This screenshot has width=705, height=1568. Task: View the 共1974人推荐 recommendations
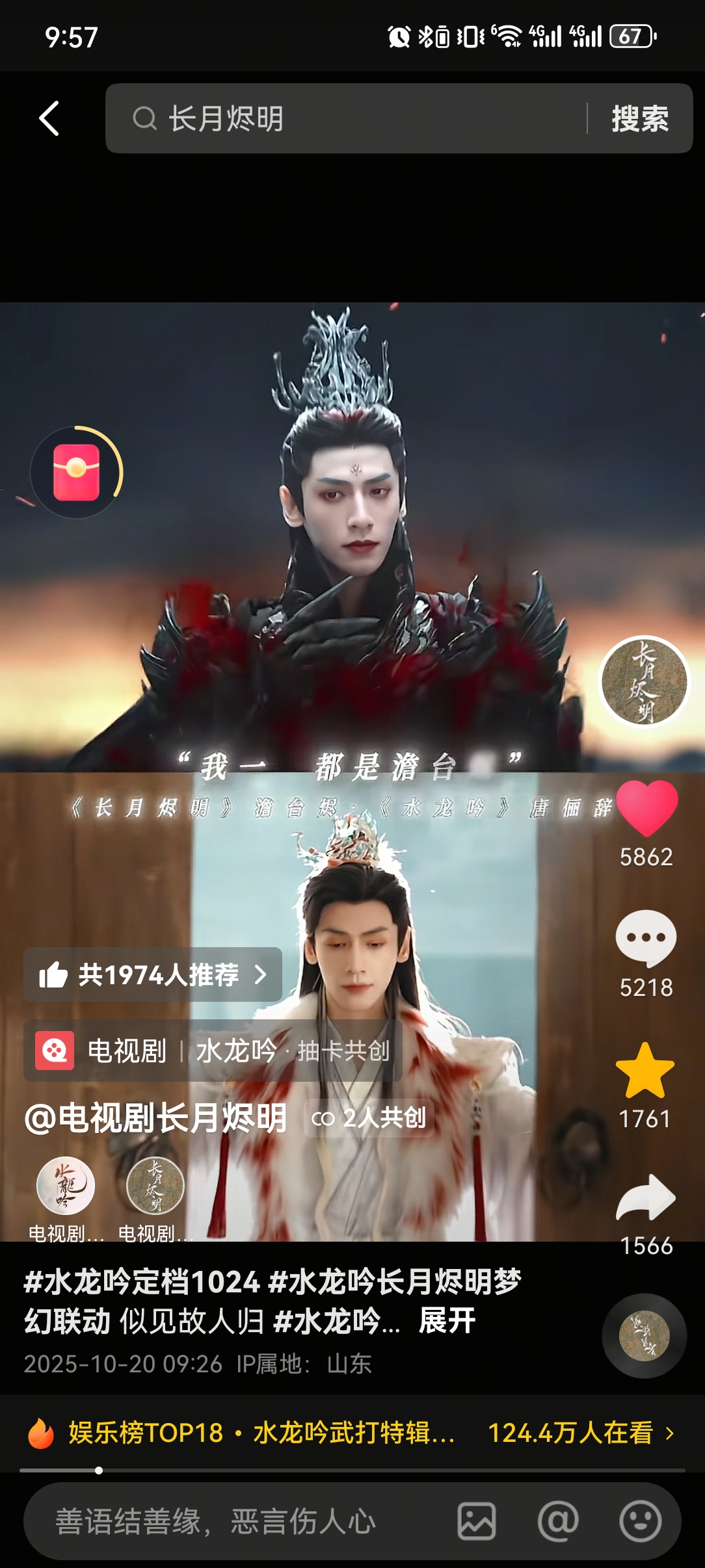[x=153, y=974]
